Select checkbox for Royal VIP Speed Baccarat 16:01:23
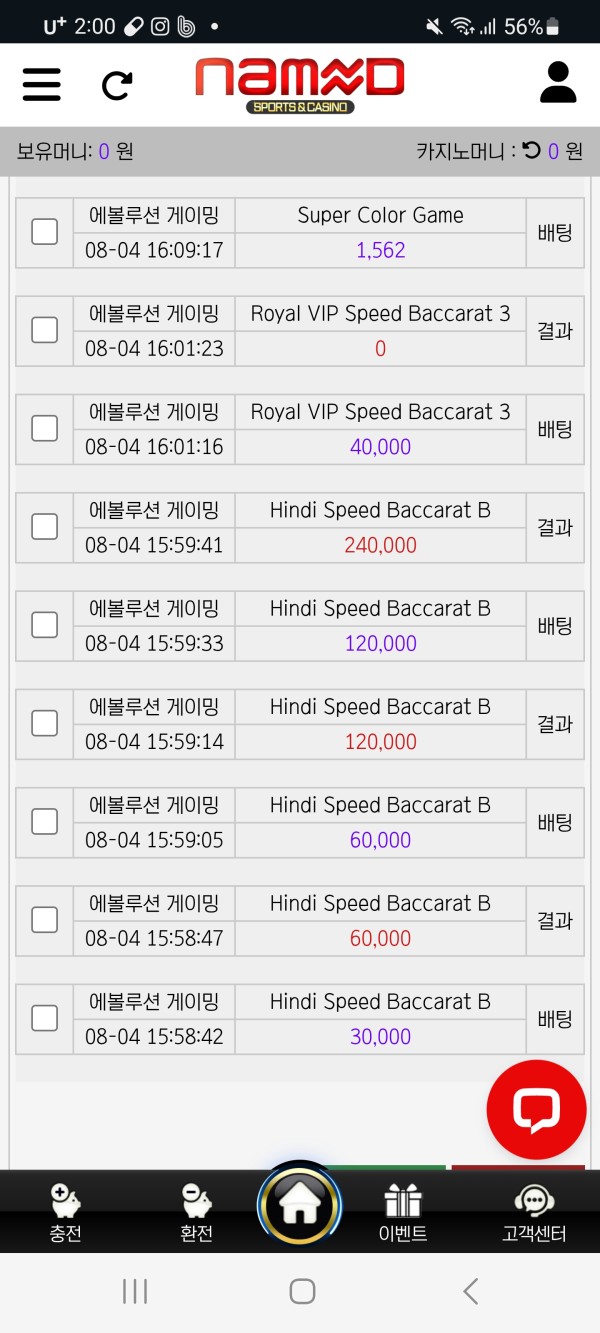This screenshot has height=1333, width=600. (x=44, y=330)
